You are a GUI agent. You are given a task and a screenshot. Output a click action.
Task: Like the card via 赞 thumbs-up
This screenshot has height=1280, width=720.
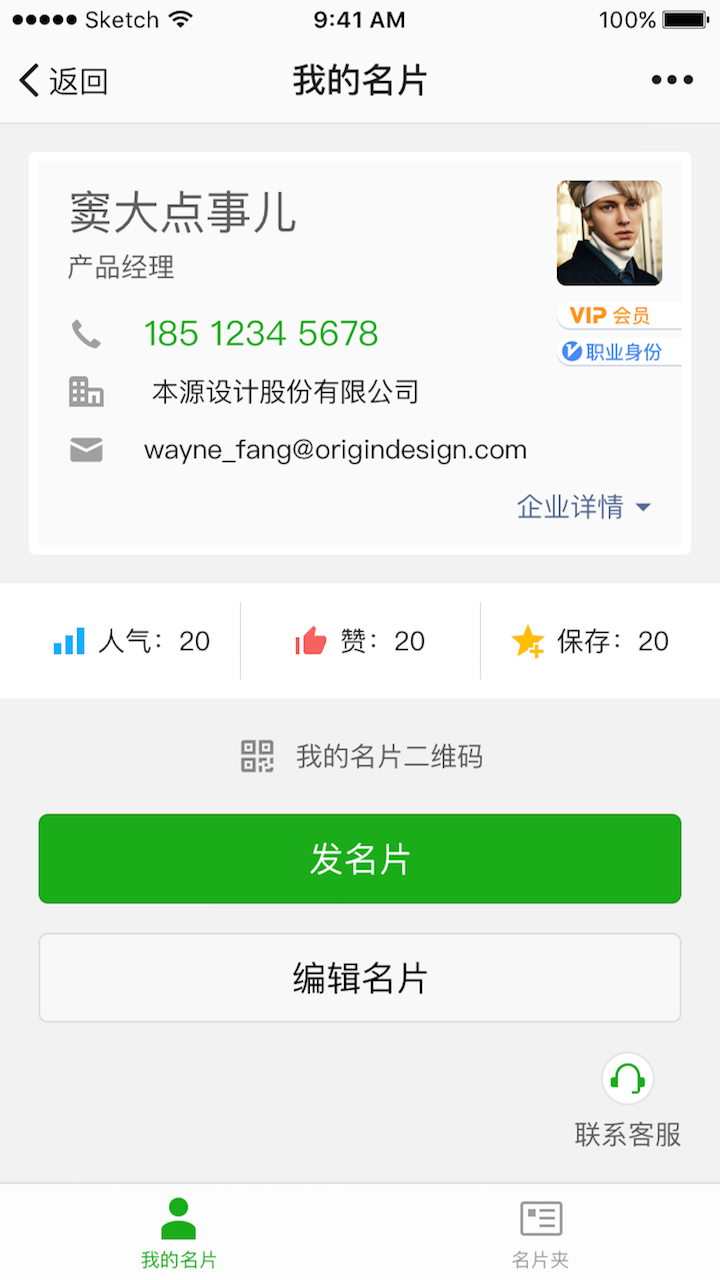[360, 641]
